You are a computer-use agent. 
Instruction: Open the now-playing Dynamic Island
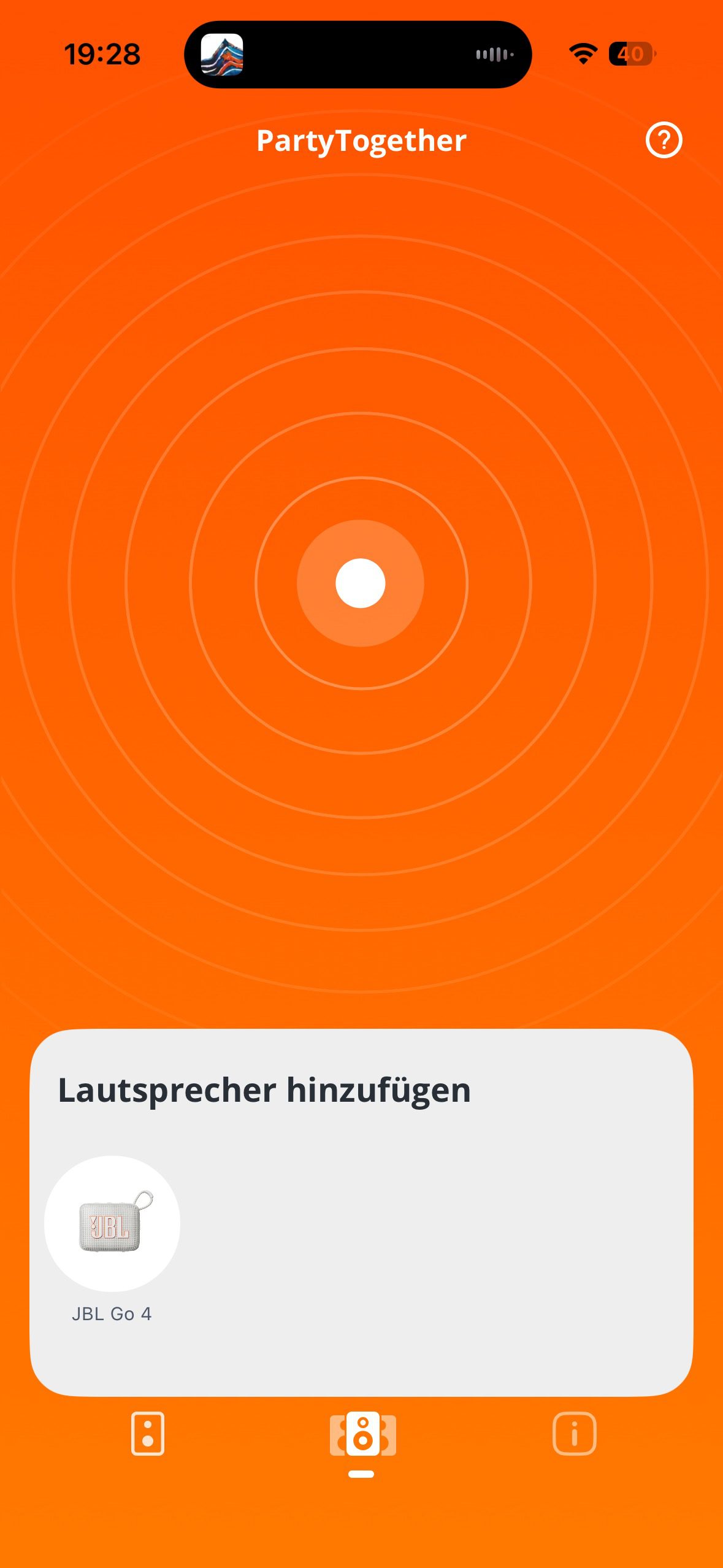[358, 55]
